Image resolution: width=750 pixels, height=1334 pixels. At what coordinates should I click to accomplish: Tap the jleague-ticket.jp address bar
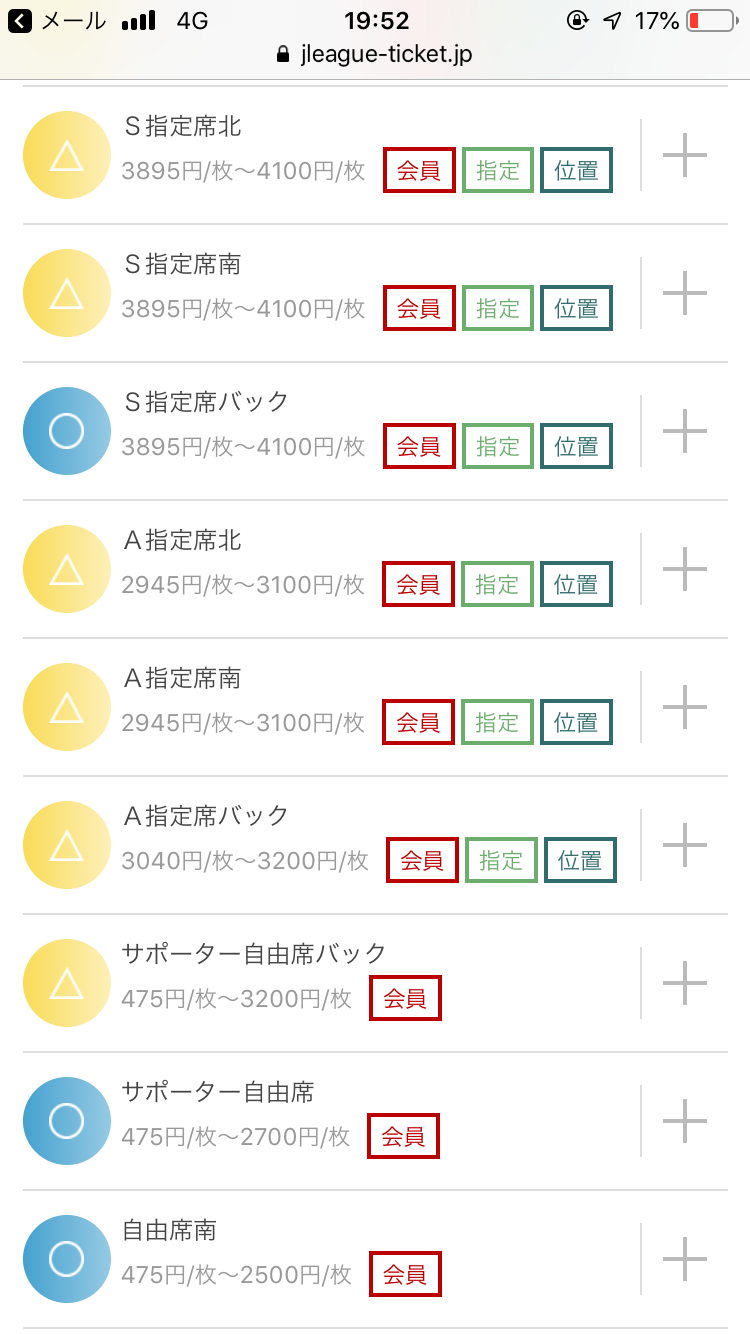coord(374,55)
